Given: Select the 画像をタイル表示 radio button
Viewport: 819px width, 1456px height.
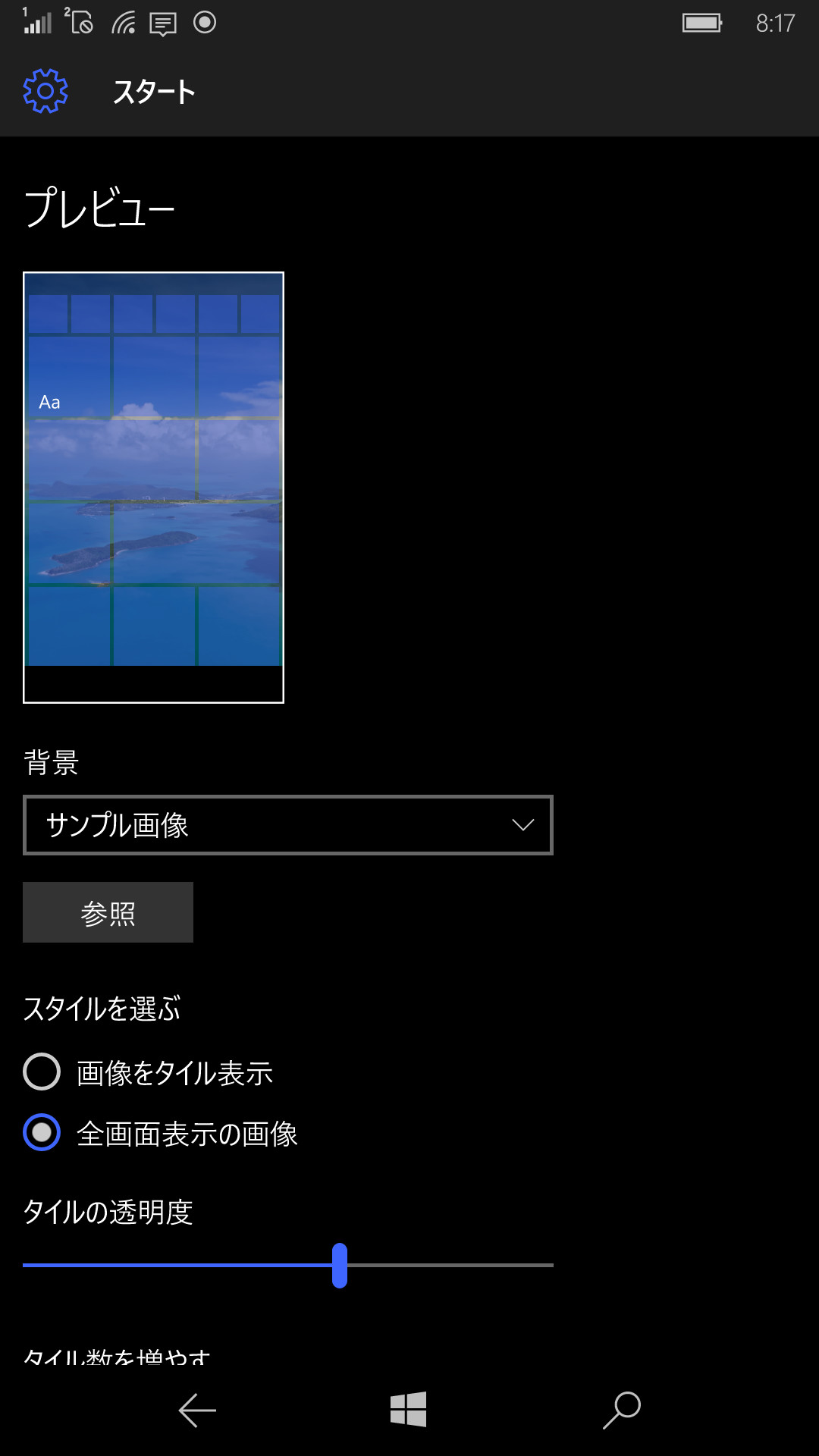Looking at the screenshot, I should [x=42, y=1072].
